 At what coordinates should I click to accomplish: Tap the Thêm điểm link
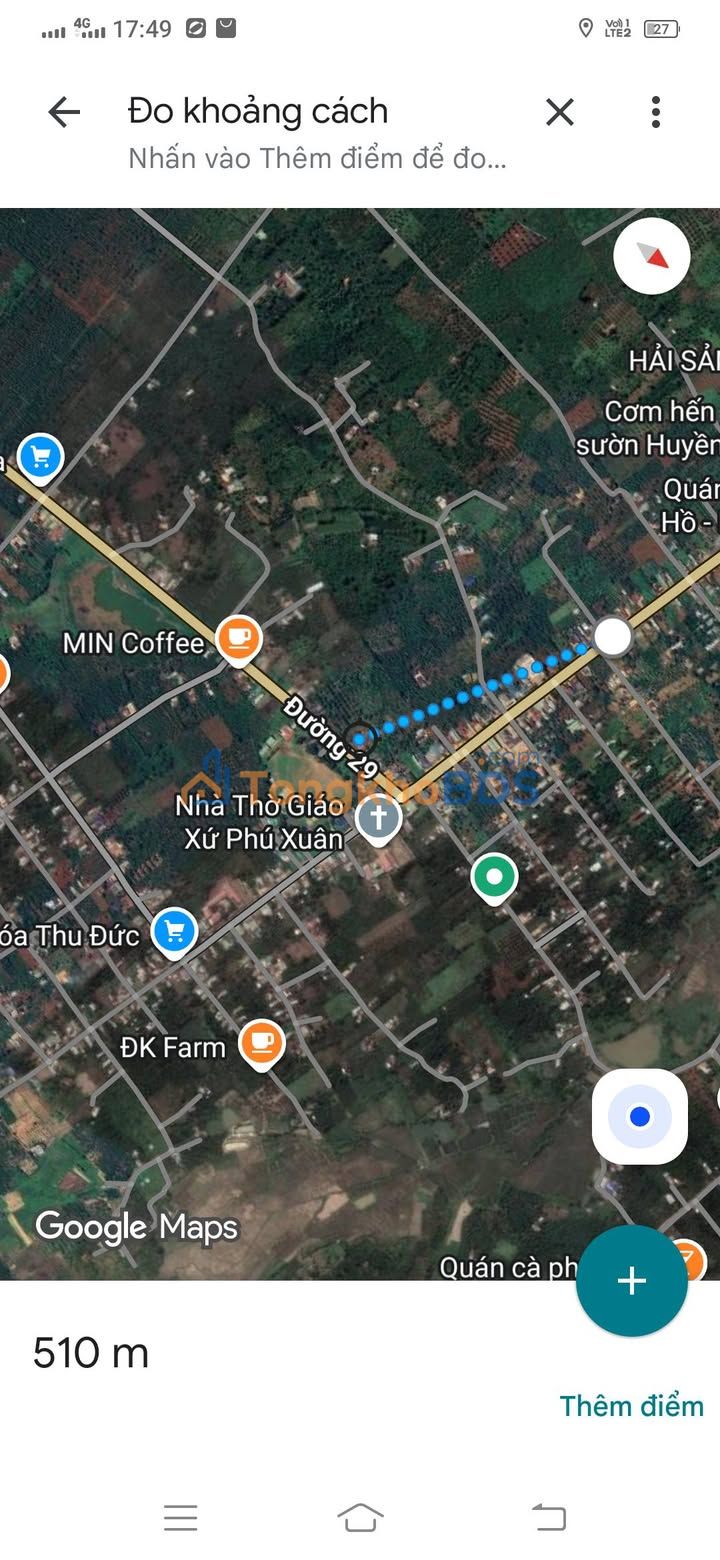coord(631,1405)
